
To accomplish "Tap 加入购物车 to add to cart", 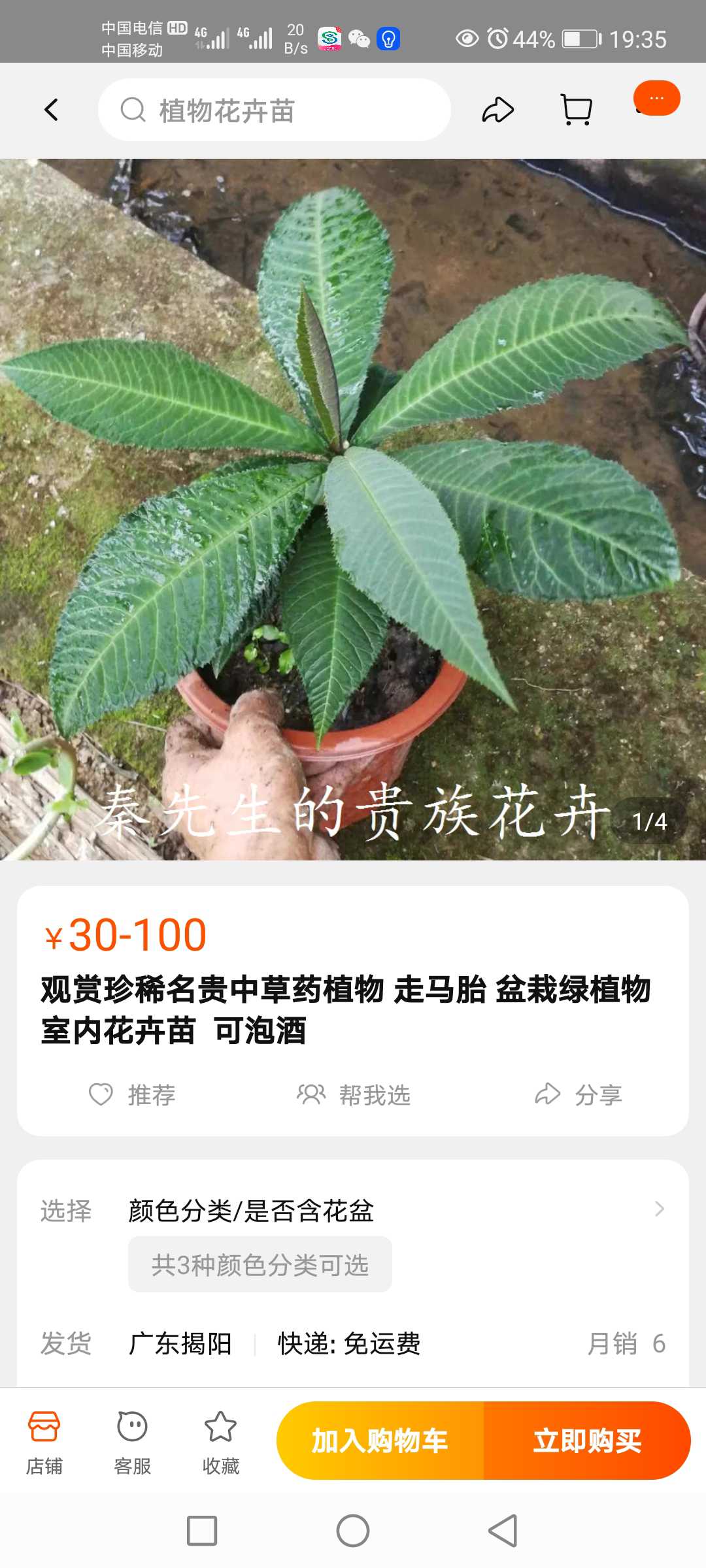I will pyautogui.click(x=380, y=1441).
